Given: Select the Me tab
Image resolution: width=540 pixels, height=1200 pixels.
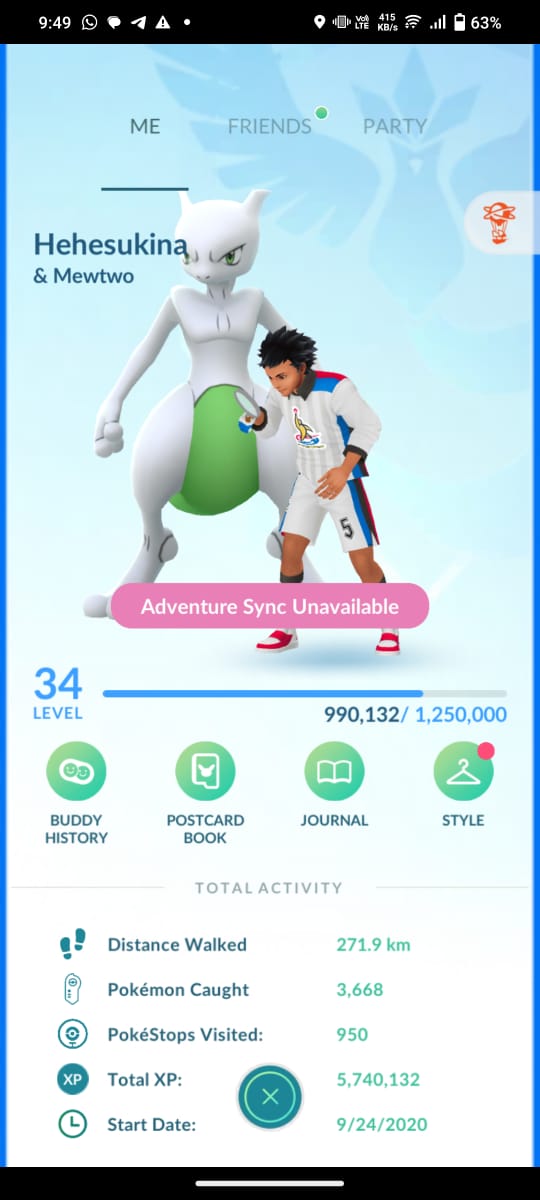Looking at the screenshot, I should coord(145,126).
